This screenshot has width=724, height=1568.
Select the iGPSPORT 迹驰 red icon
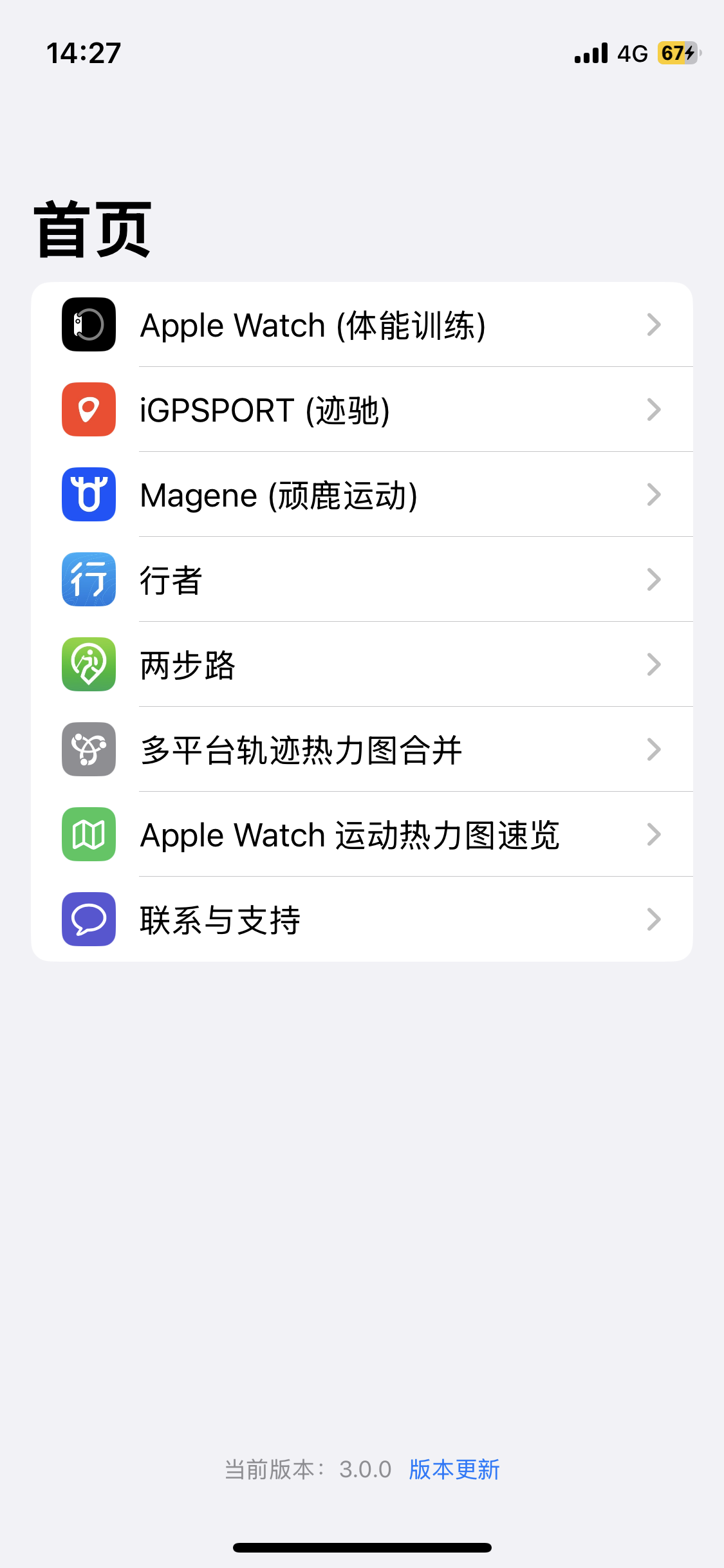pos(88,409)
